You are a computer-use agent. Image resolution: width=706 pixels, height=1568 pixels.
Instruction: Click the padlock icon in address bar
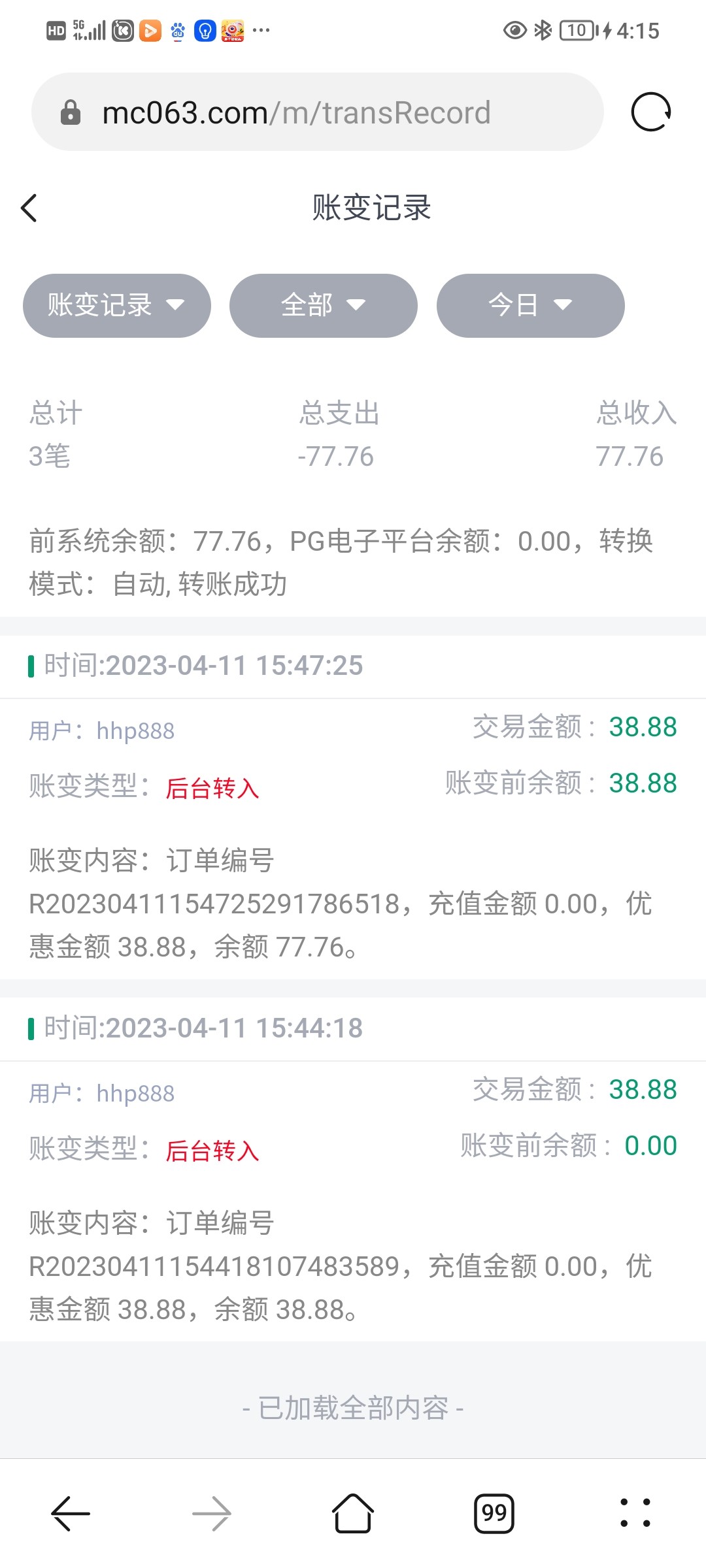[71, 111]
